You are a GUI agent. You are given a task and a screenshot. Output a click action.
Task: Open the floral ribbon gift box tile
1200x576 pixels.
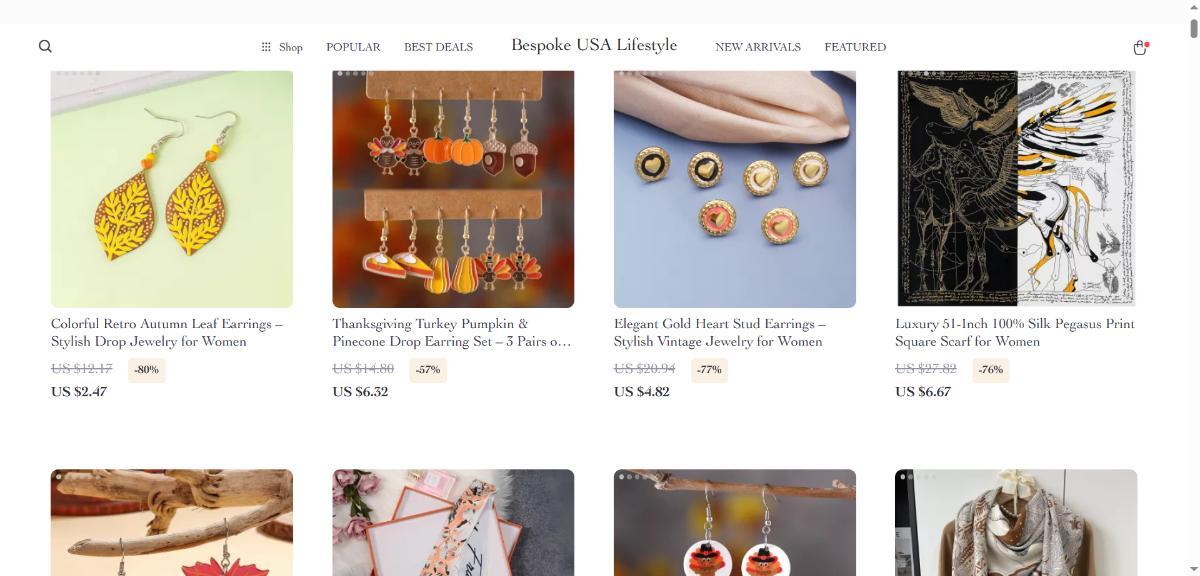pos(453,525)
